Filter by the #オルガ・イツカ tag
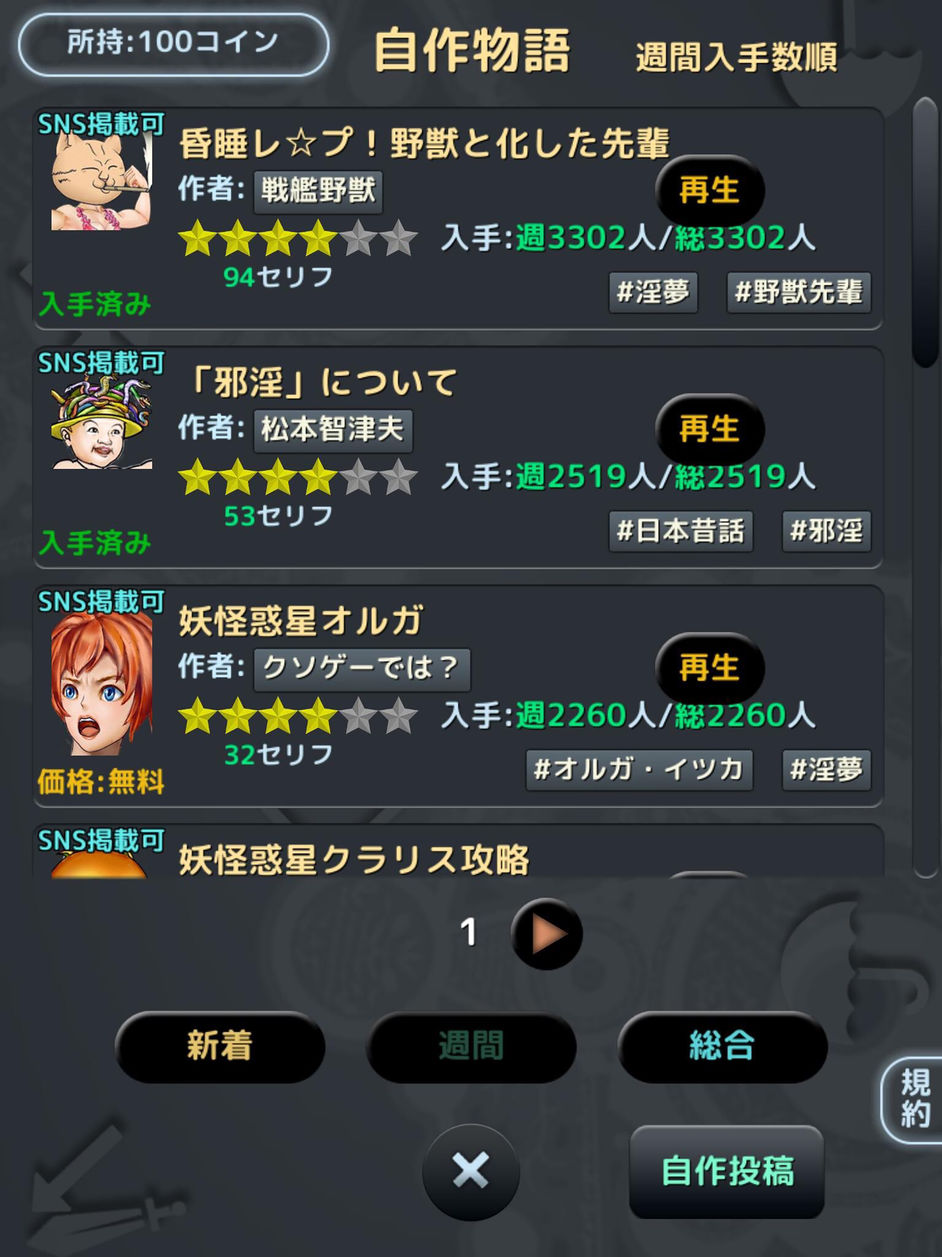This screenshot has height=1257, width=942. (639, 770)
